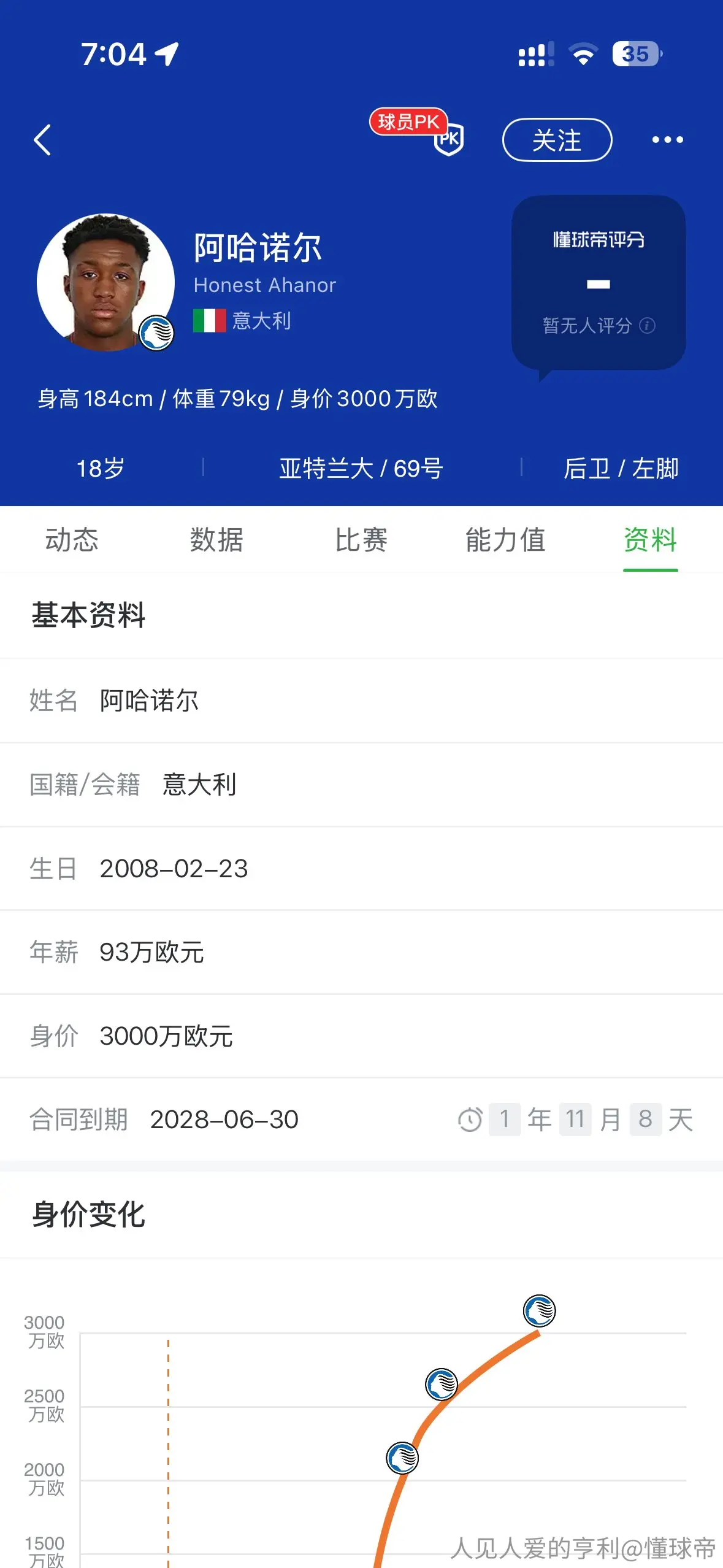Select the 2500万欧 marker on the chart
This screenshot has width=723, height=1568.
coord(442,1384)
